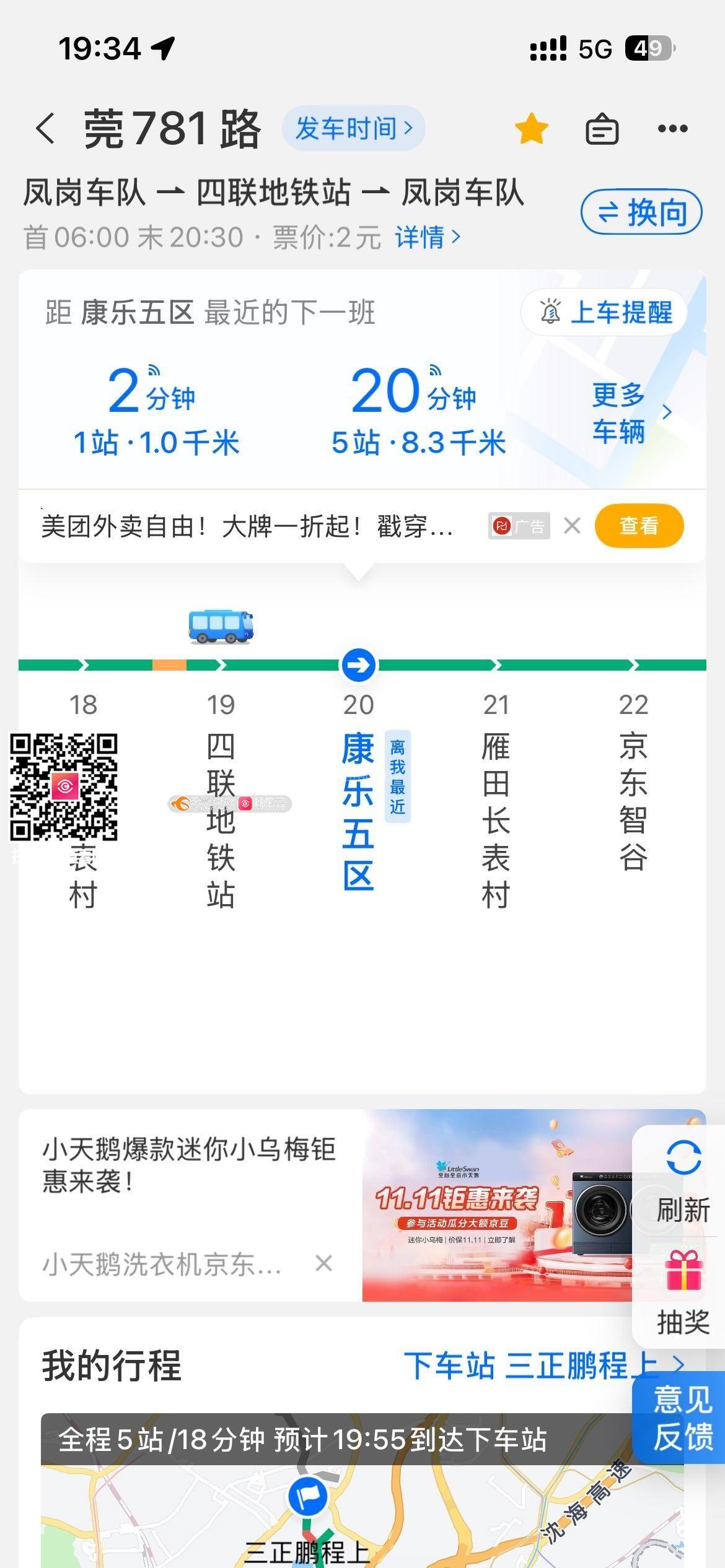Tap 查看 on the 美团 ad

click(639, 526)
